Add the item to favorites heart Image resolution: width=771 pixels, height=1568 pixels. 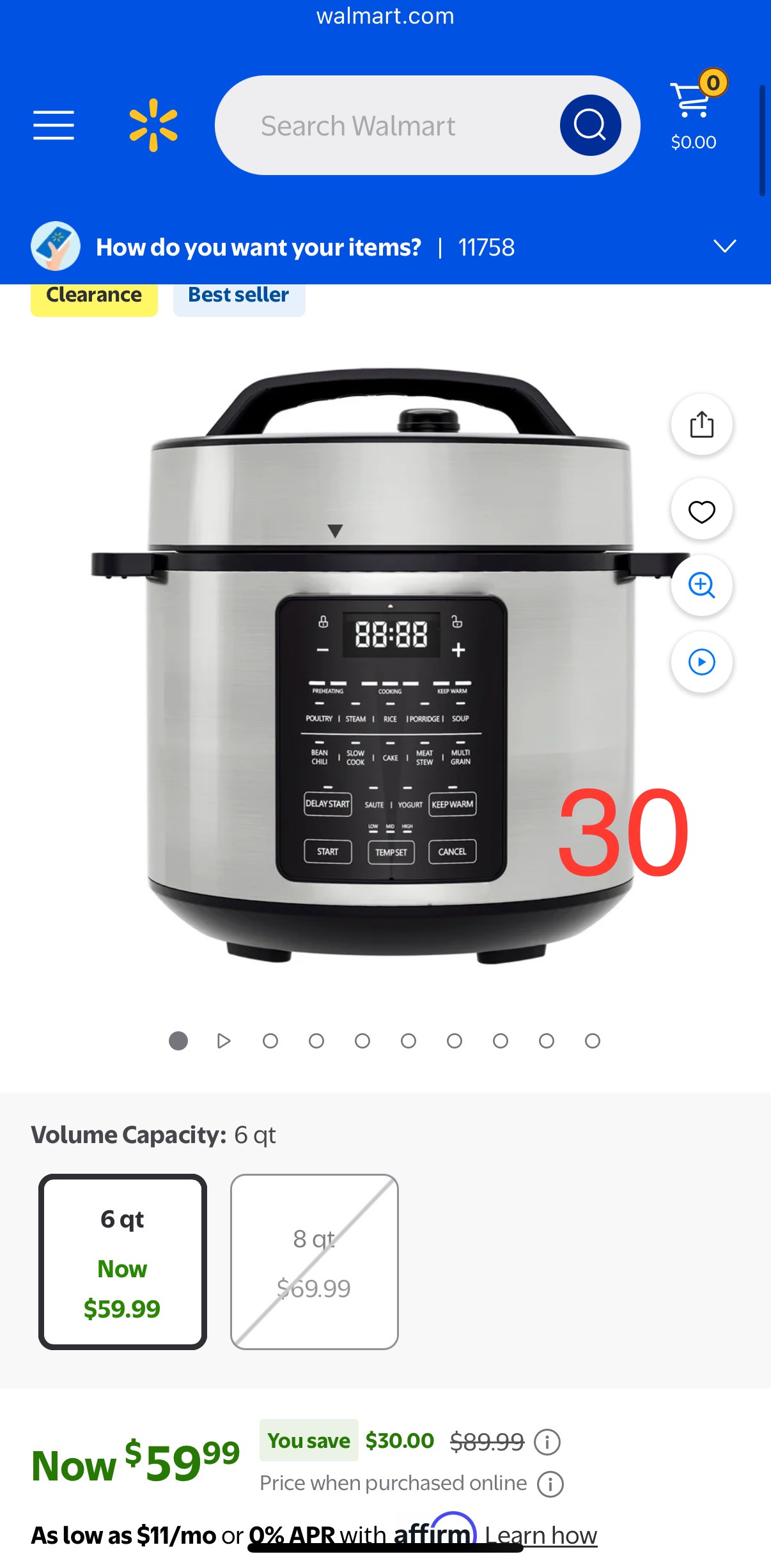point(701,511)
